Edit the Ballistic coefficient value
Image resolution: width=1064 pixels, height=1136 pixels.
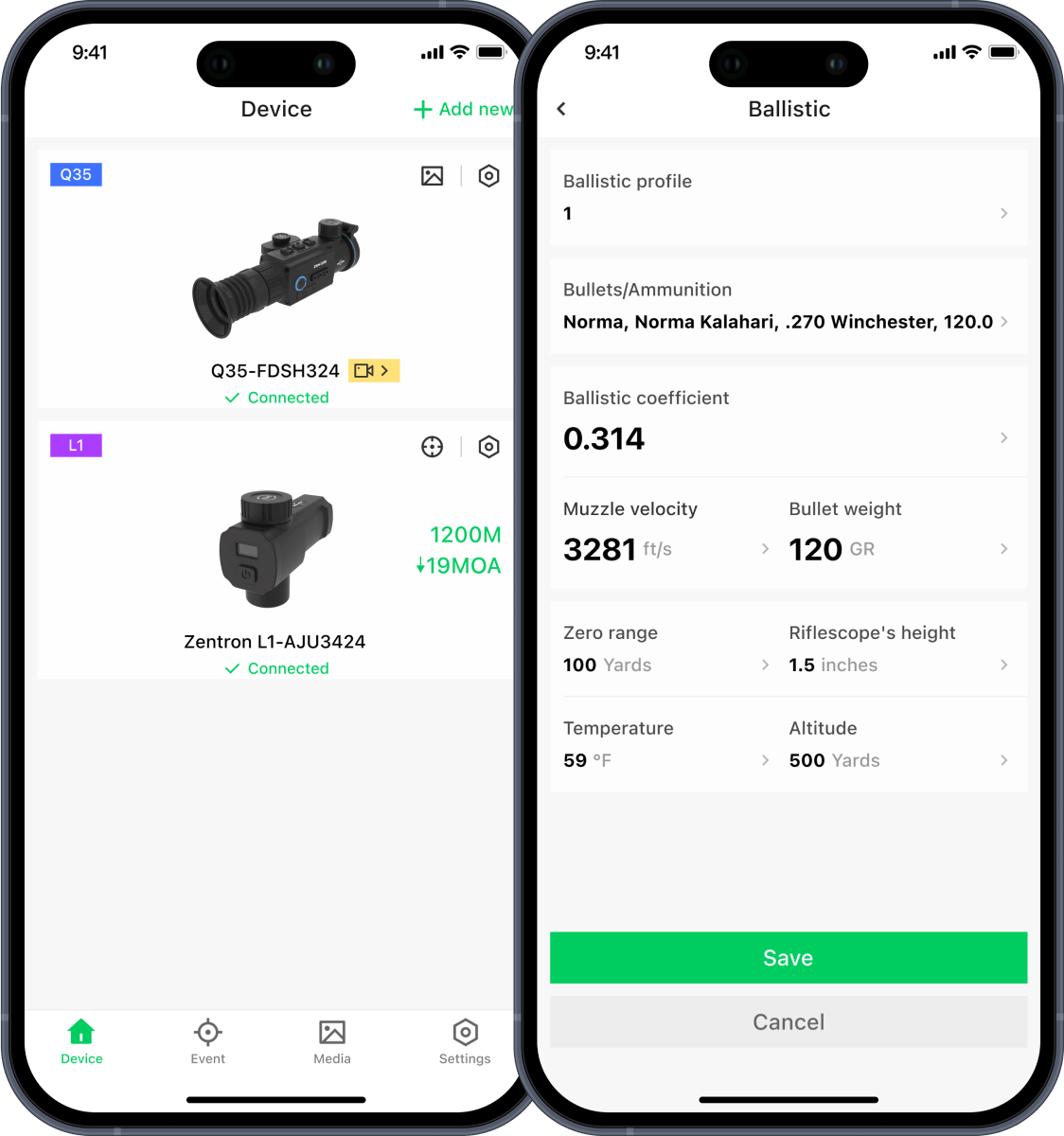click(788, 422)
